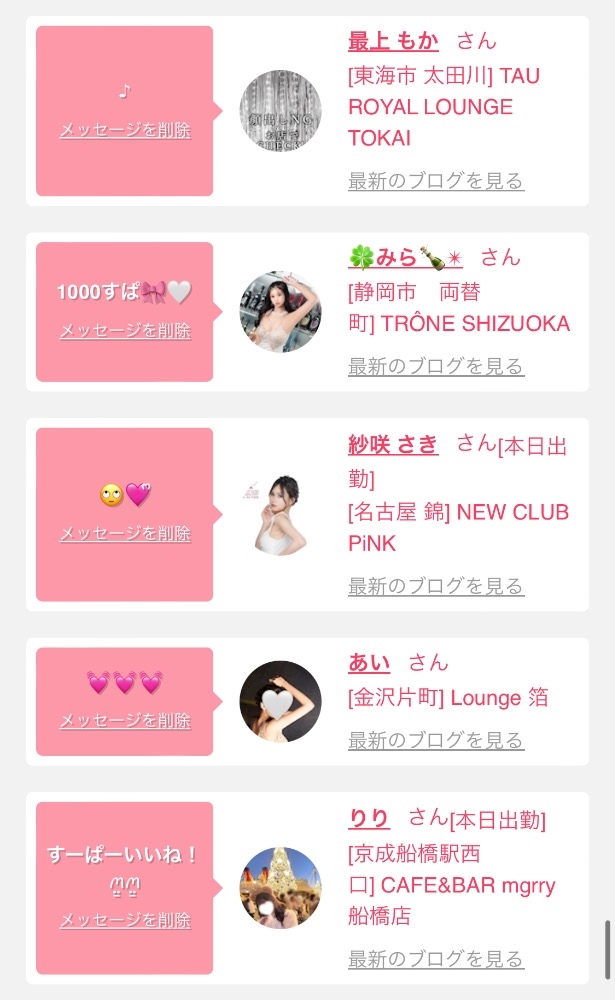
Task: Open みら's profile name link
Action: [405, 258]
